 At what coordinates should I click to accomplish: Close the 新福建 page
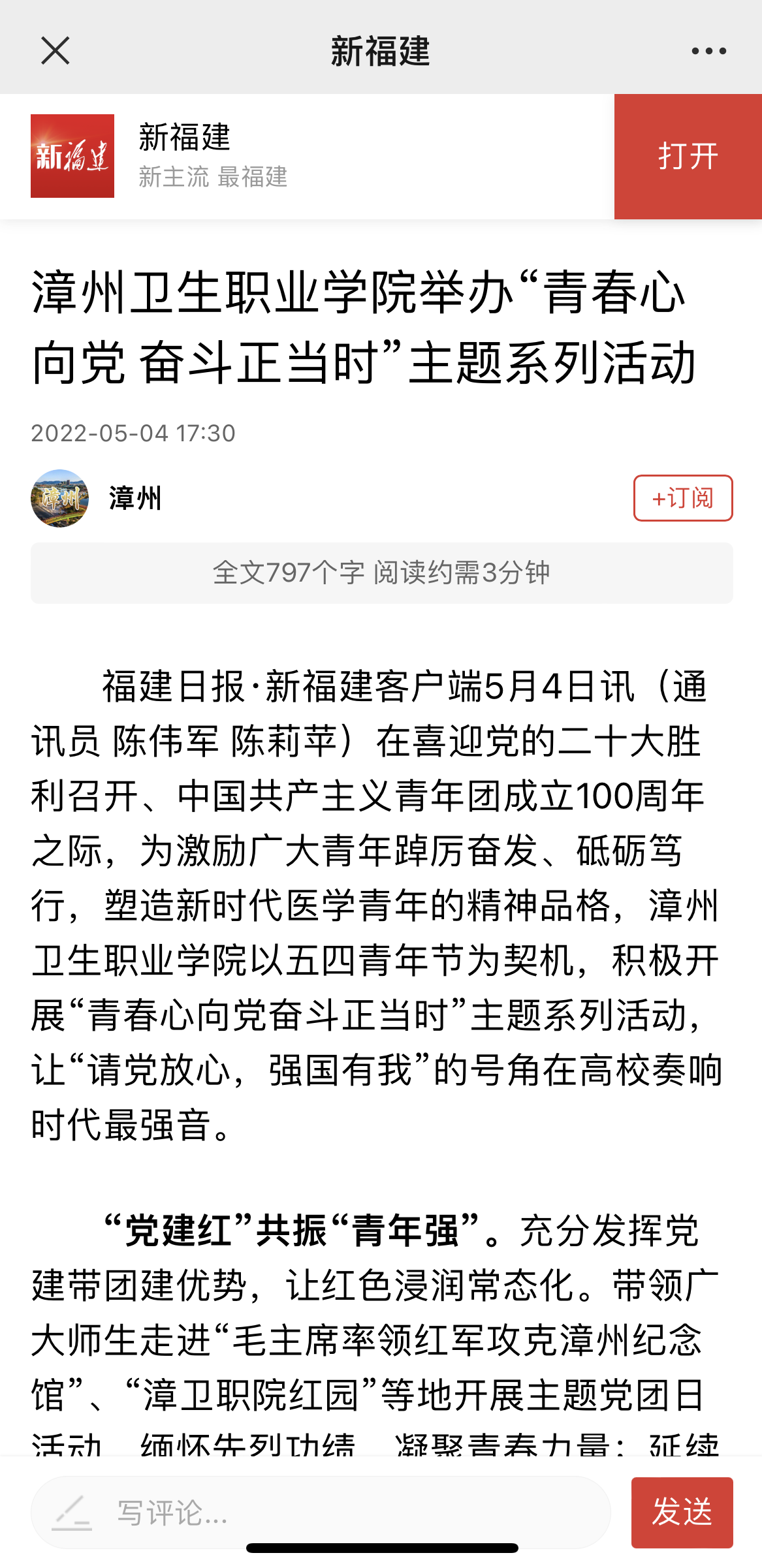click(55, 51)
